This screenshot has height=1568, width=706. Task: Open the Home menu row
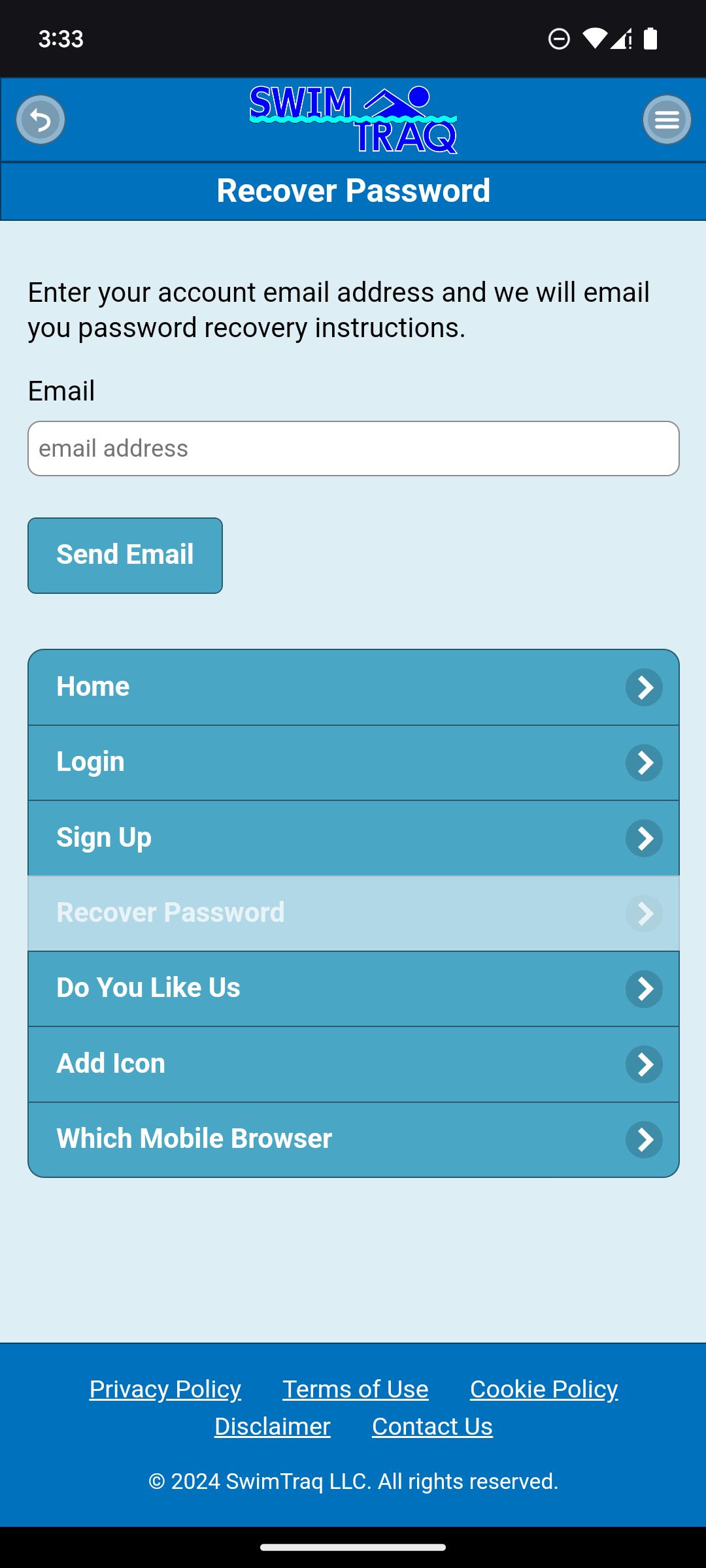(x=353, y=687)
